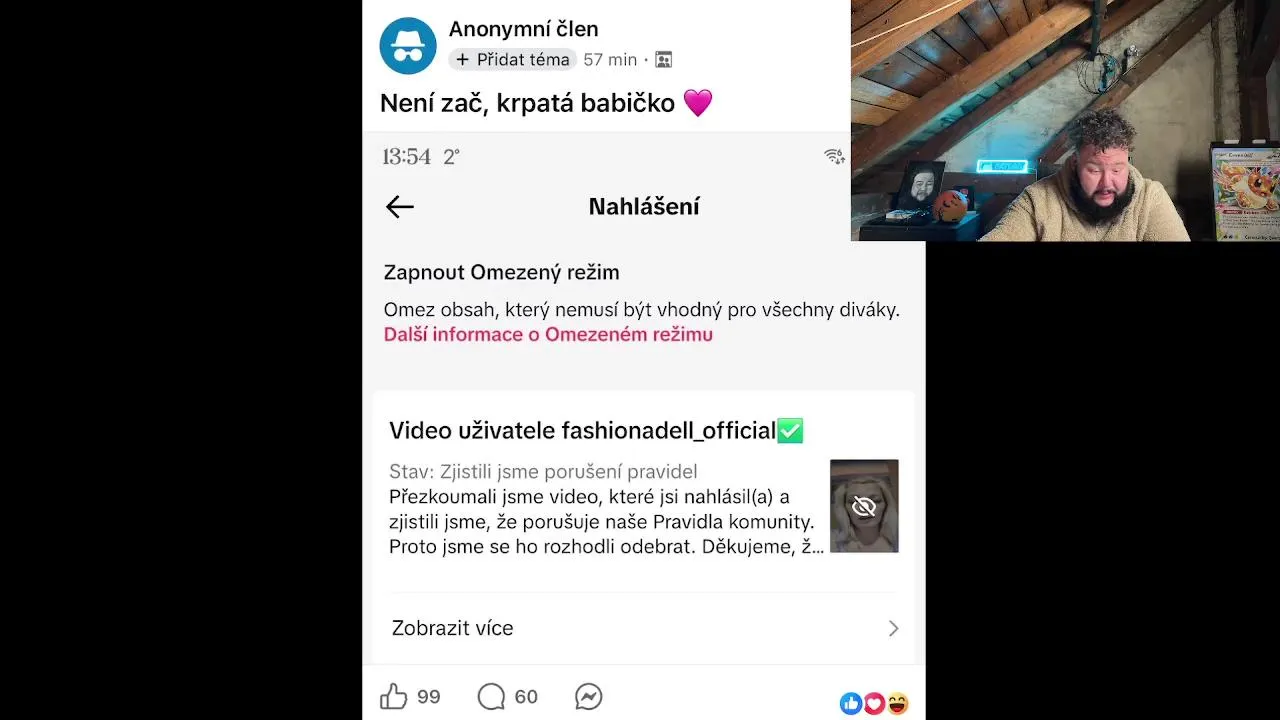Tap the Přidat téma chip
This screenshot has width=1280, height=720.
512,60
